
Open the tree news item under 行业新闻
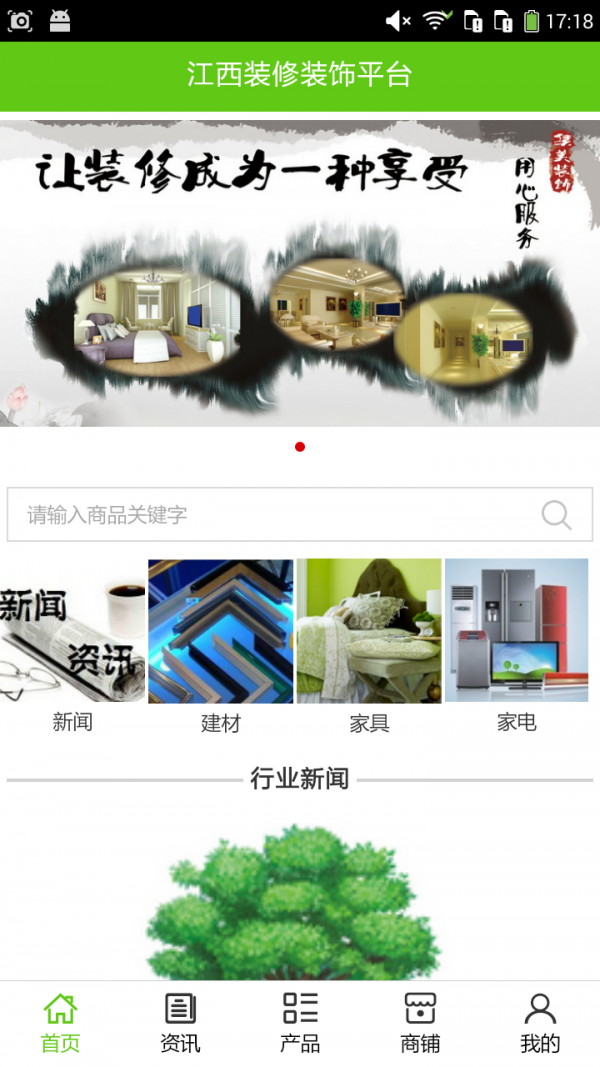point(295,900)
